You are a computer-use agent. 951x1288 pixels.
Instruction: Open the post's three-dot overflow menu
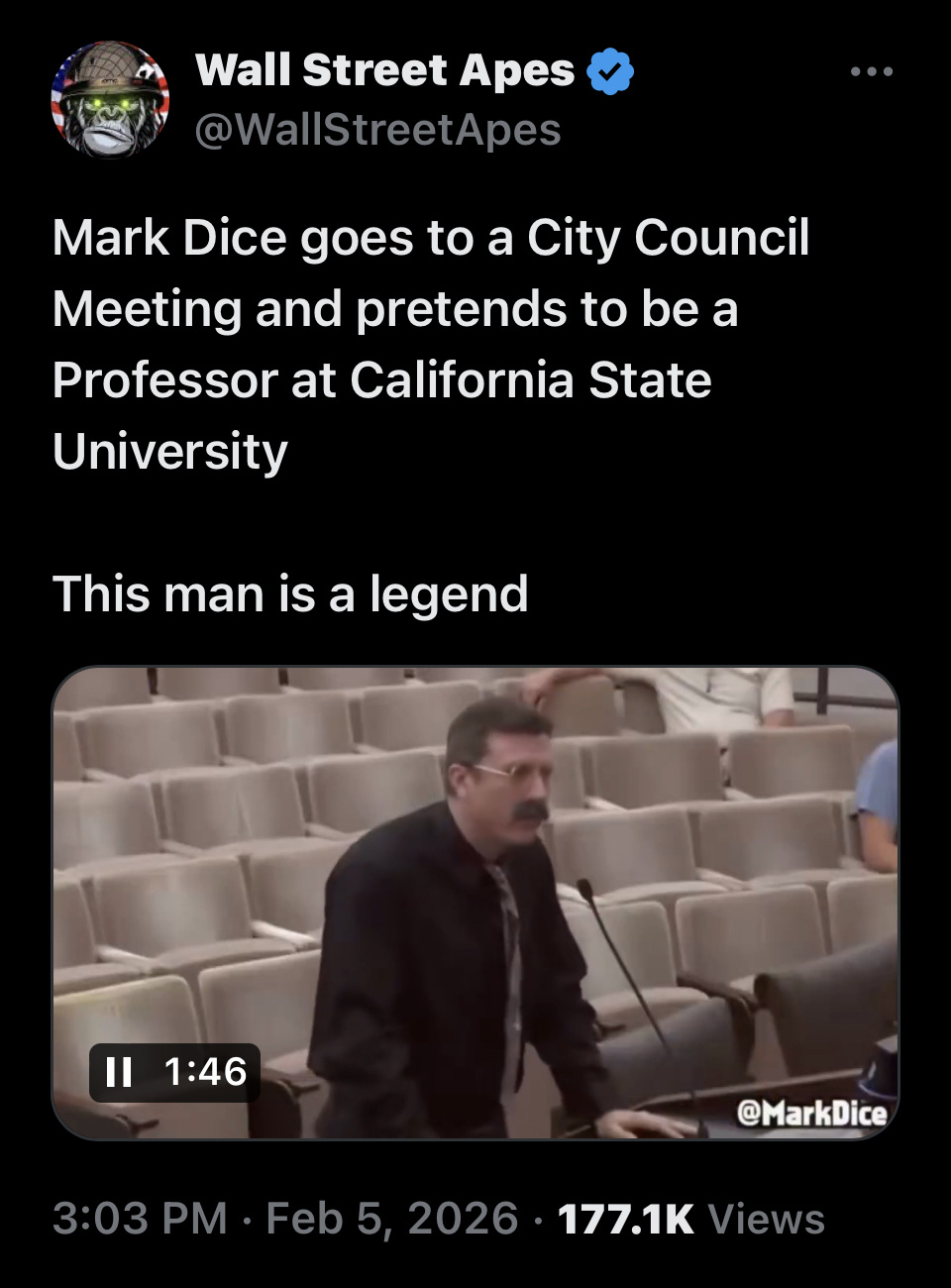click(872, 72)
